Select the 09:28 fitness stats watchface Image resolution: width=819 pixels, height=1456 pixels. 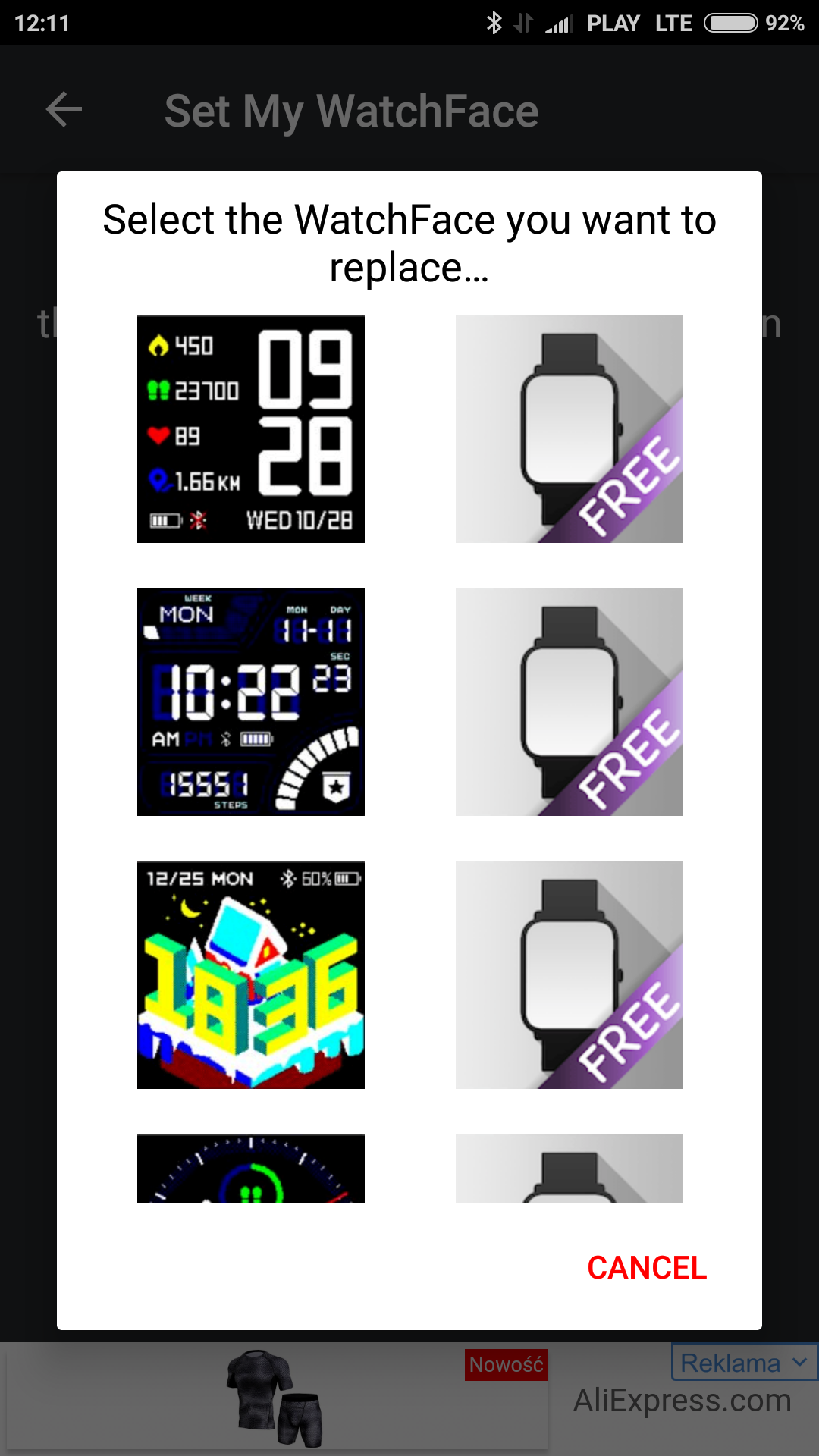[x=250, y=429]
